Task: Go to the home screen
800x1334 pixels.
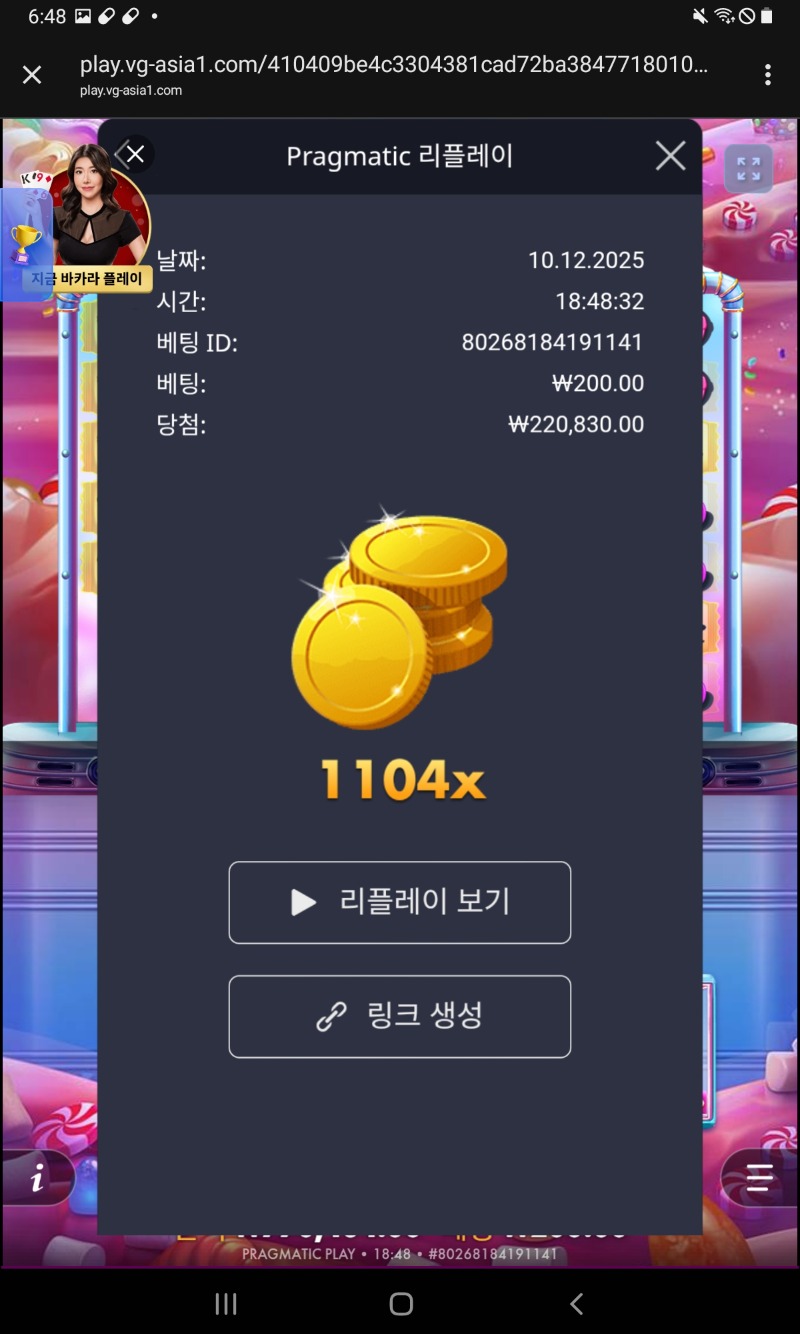Action: (401, 1303)
